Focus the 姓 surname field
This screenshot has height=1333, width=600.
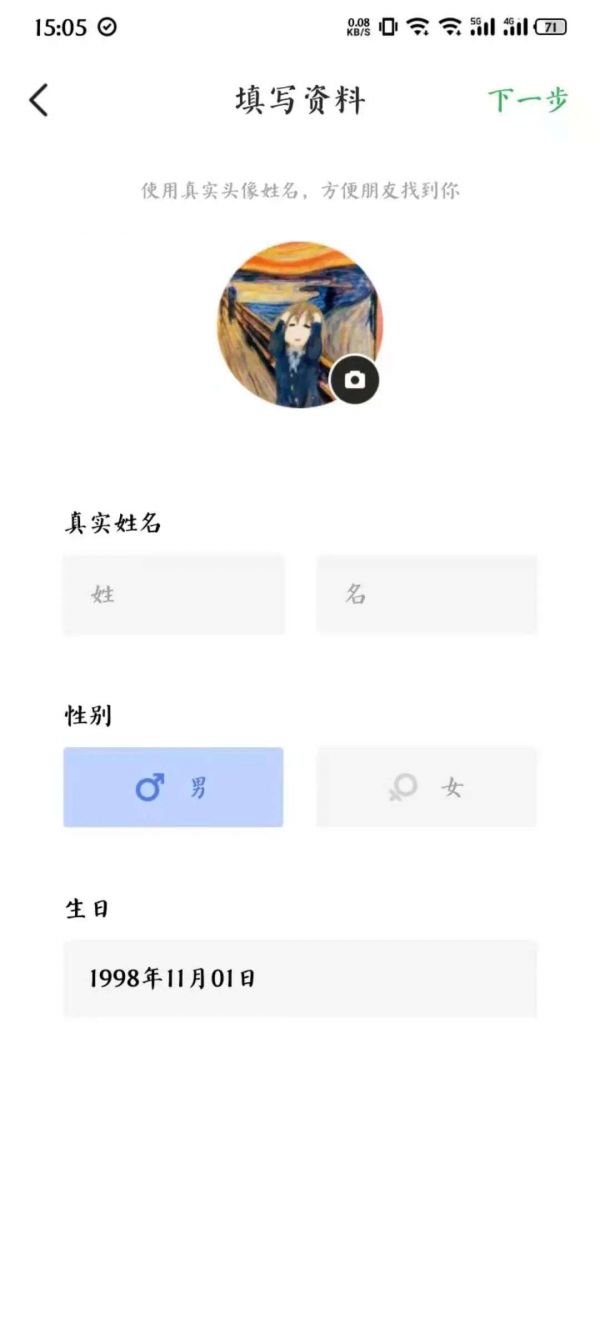(173, 594)
